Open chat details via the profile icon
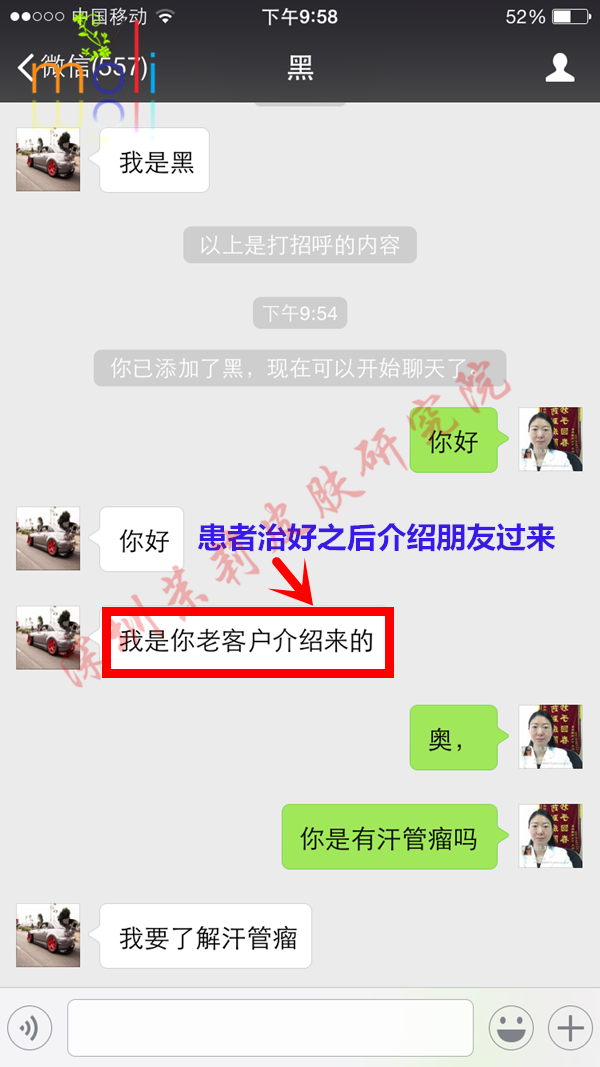 click(x=559, y=68)
